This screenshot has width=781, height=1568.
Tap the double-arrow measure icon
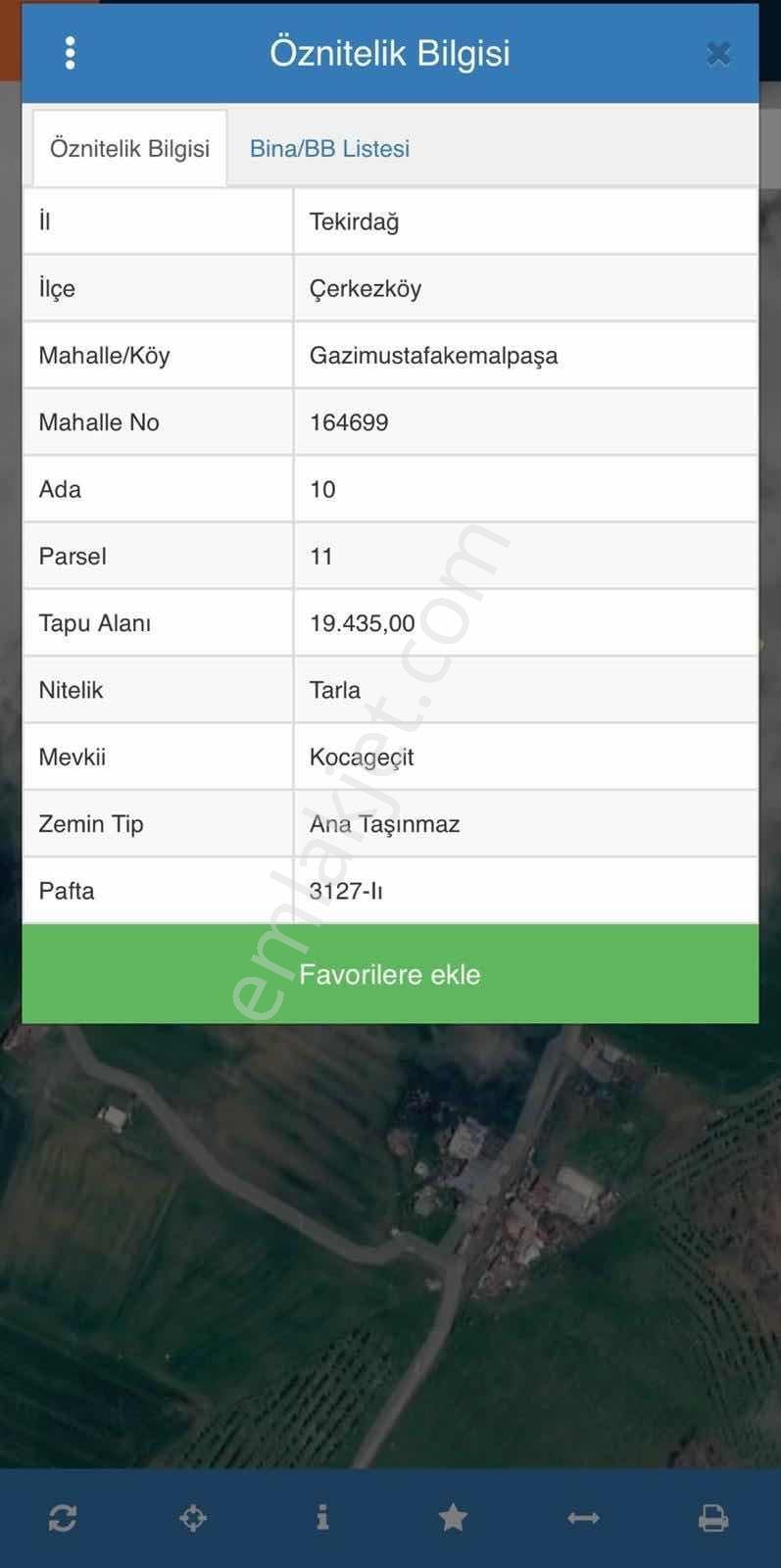[x=583, y=1518]
